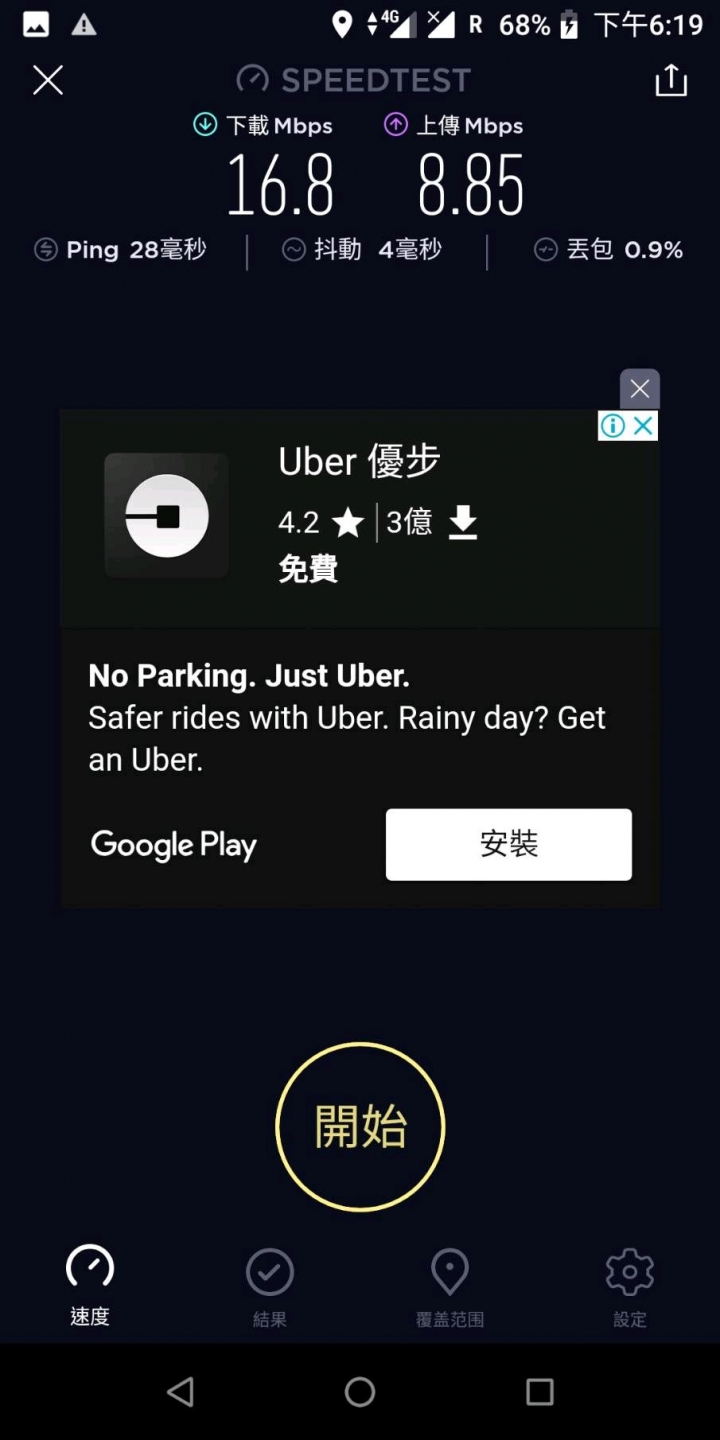720x1440 pixels.
Task: Open the 結果 tab
Action: click(x=270, y=1285)
